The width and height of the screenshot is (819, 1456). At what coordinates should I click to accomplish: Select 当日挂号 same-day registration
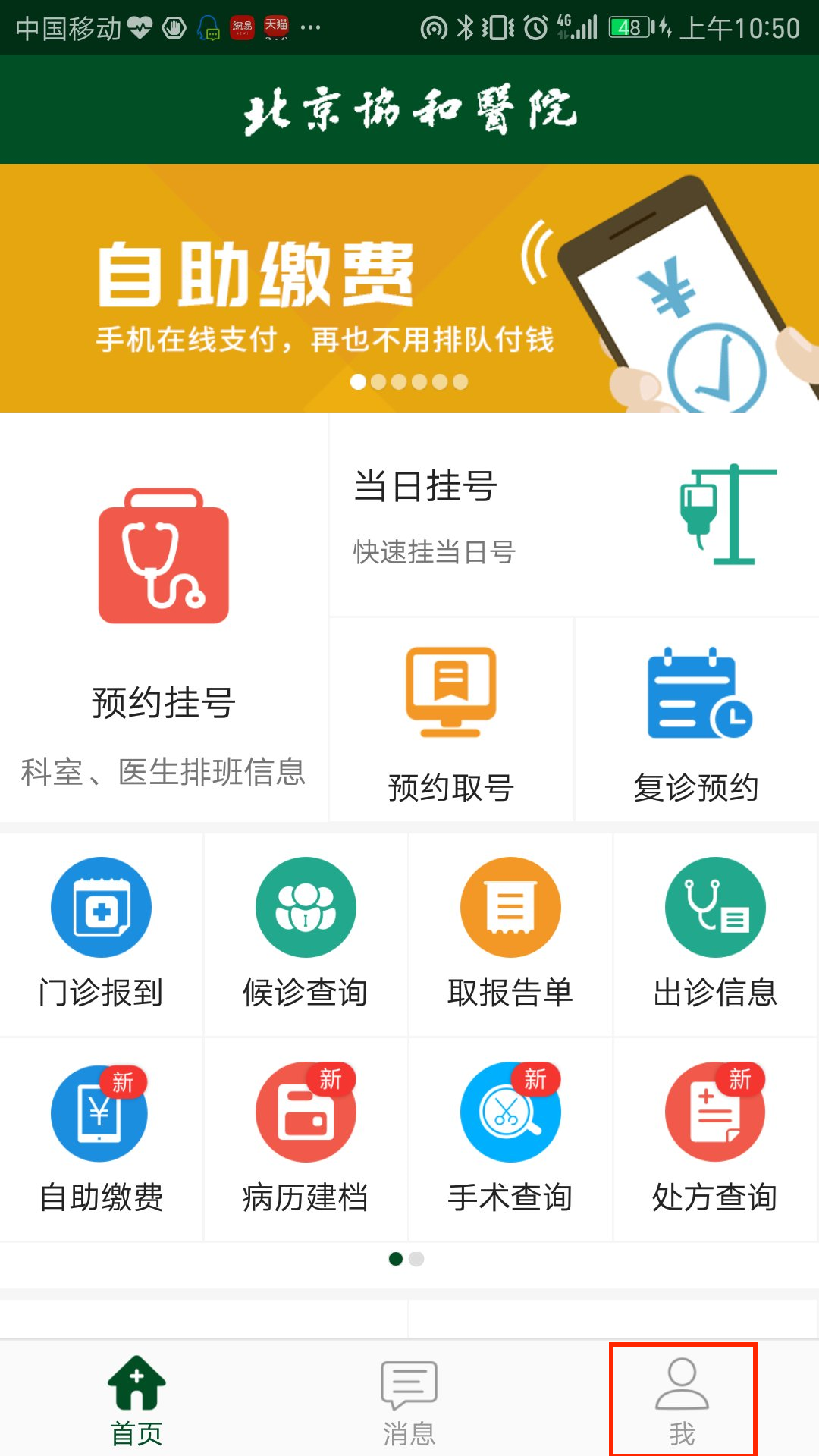pos(573,516)
